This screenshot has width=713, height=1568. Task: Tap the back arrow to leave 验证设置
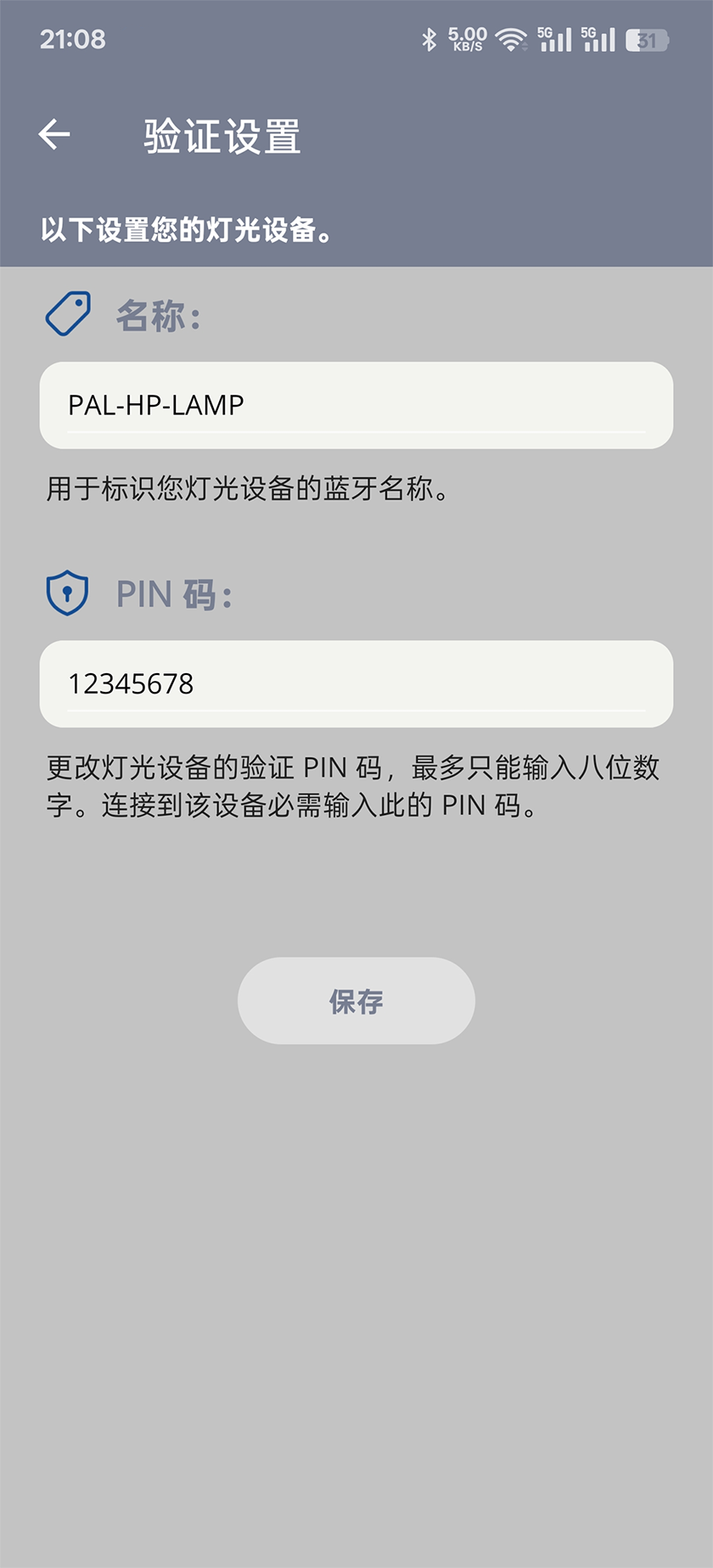pyautogui.click(x=55, y=133)
